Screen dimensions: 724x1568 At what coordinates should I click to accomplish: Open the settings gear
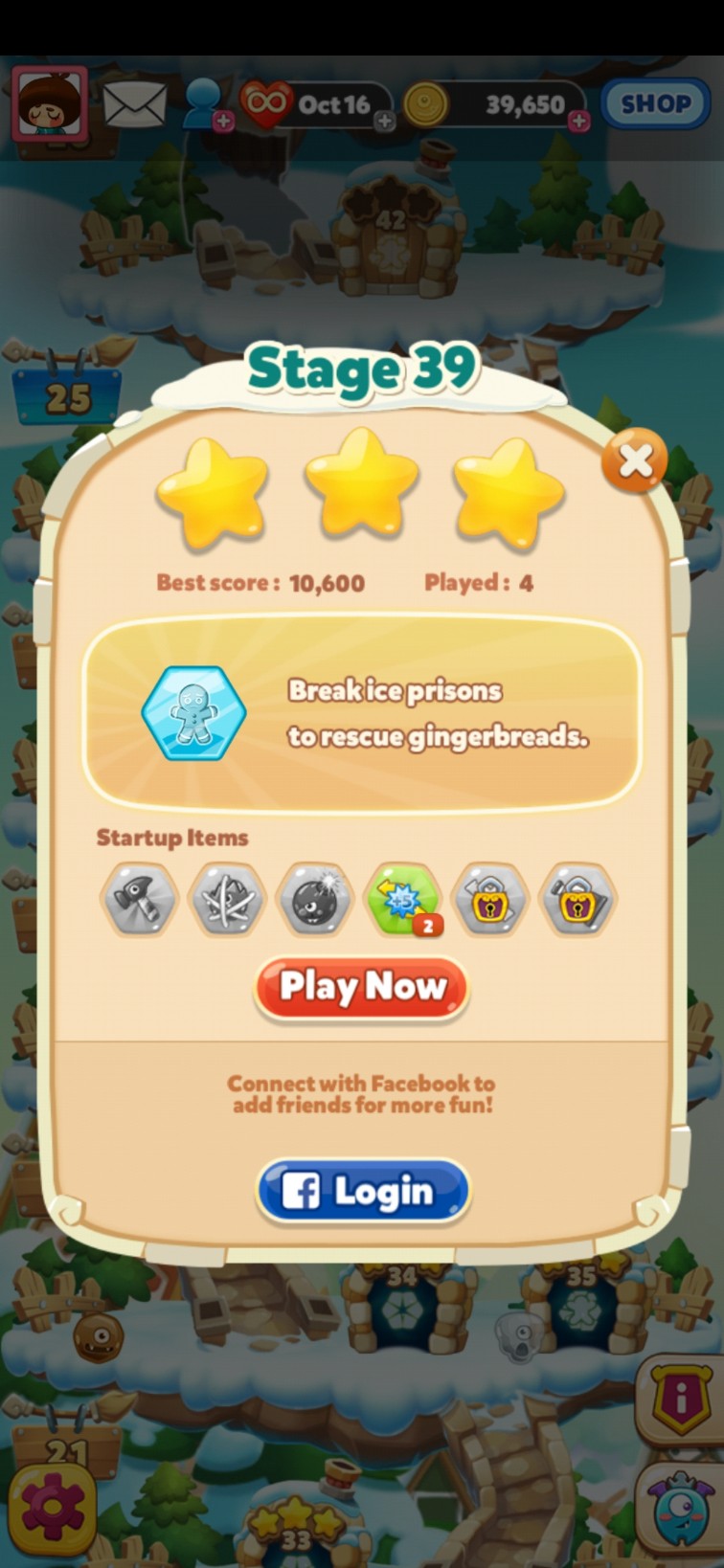tap(52, 1507)
